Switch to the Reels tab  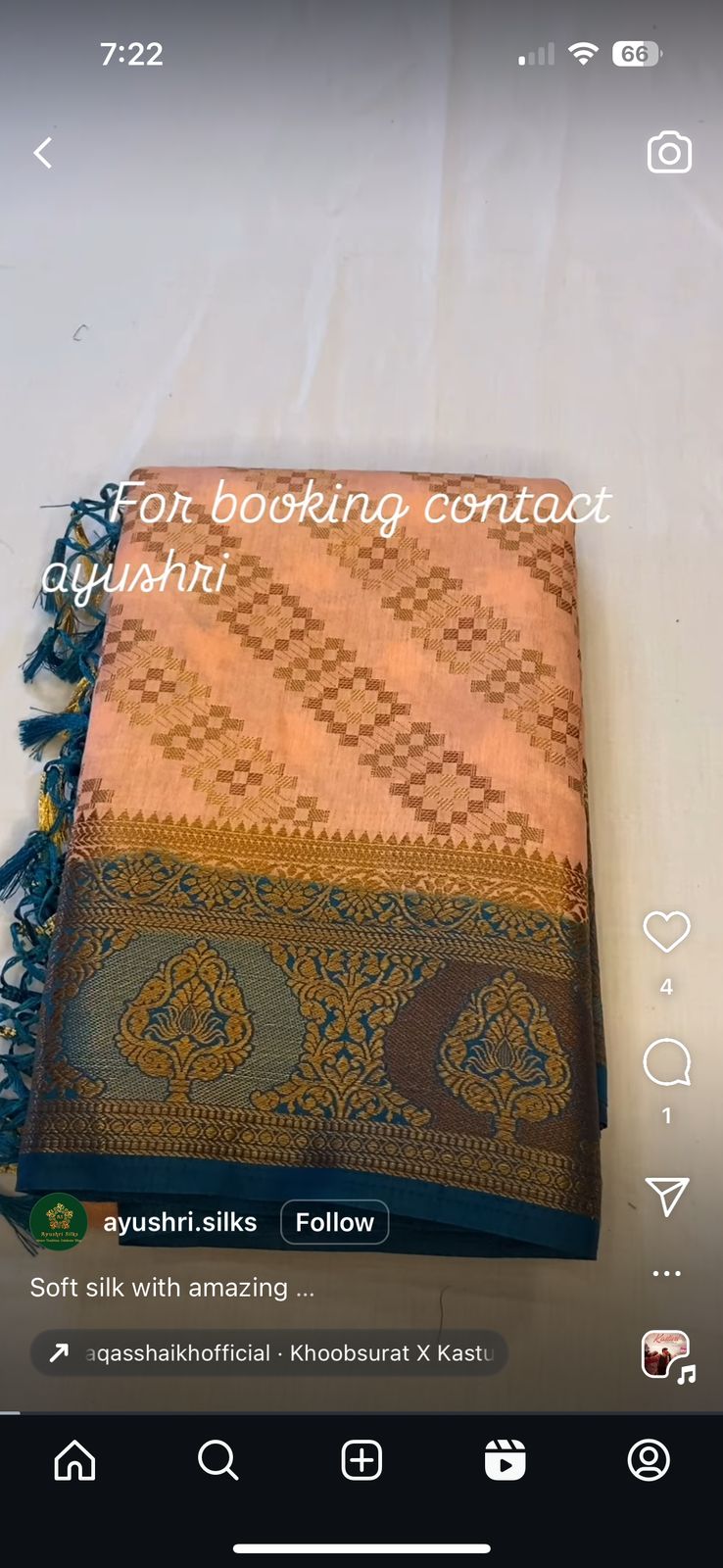505,1460
